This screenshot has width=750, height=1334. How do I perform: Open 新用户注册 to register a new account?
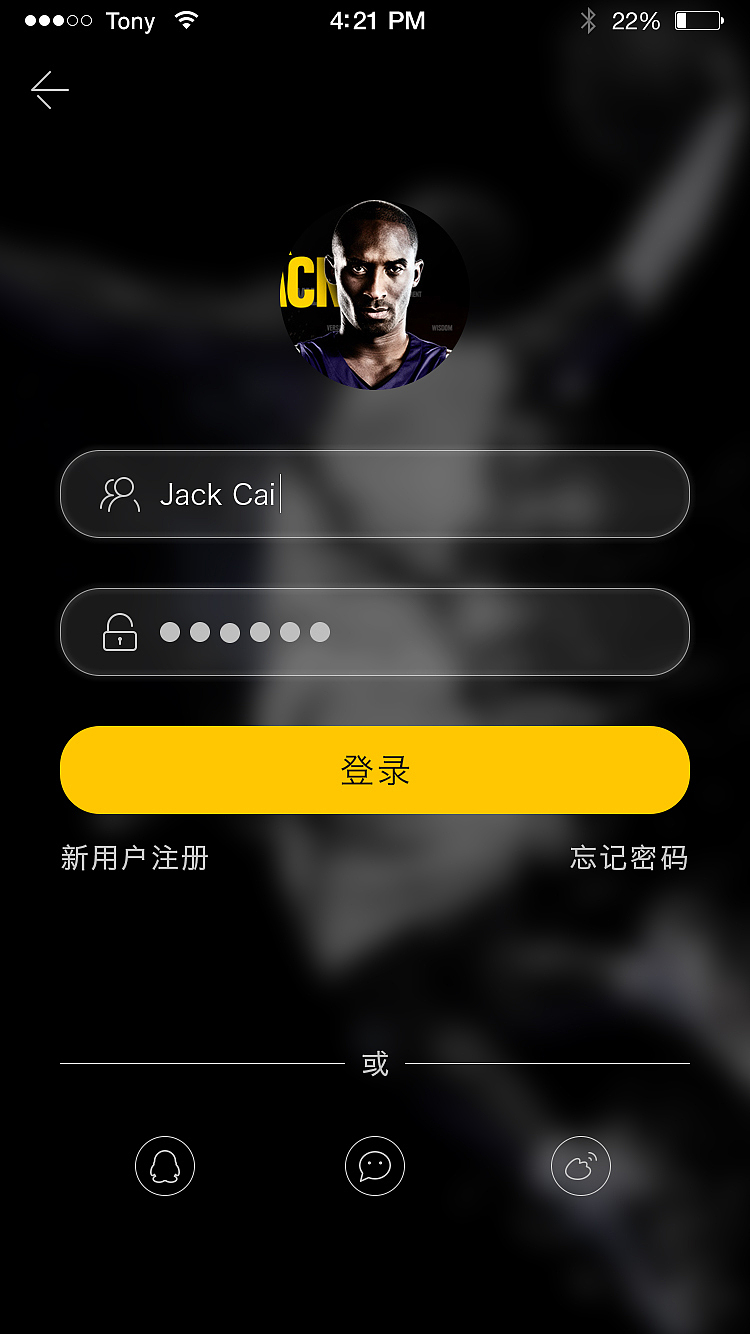[x=135, y=858]
